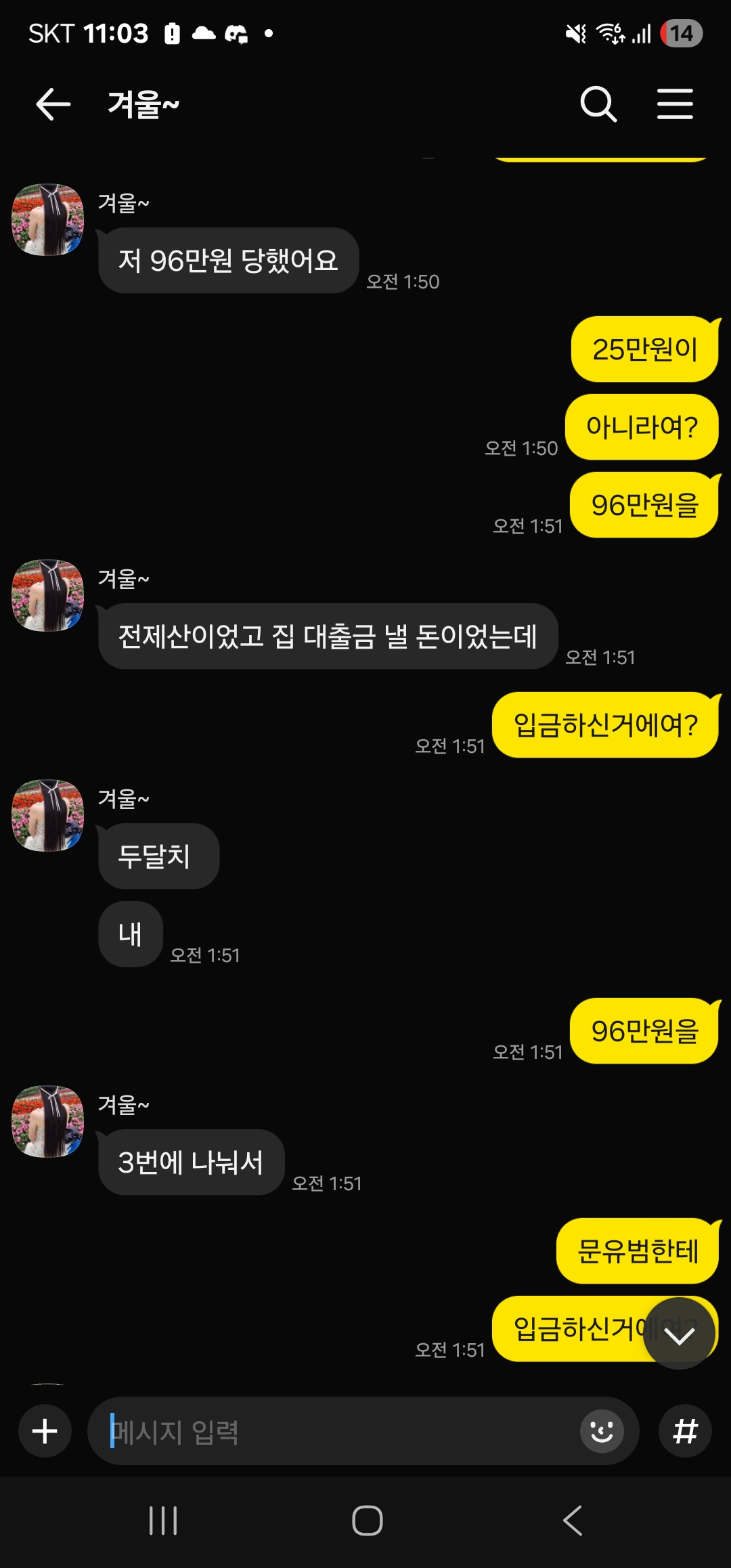731x1568 pixels.
Task: View 겨울~'s profile photo beside 저 96만원 당했어요
Action: pos(48,220)
